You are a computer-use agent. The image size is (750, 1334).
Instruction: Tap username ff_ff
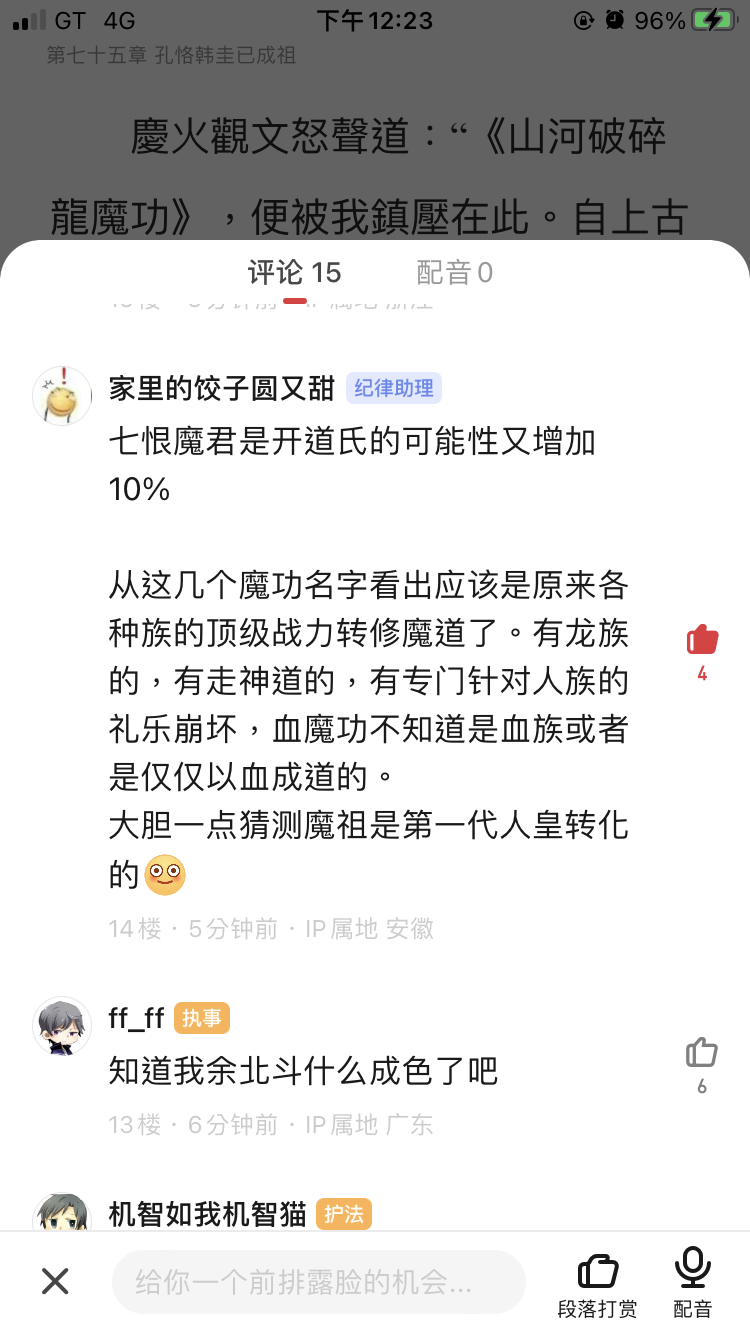(136, 1018)
